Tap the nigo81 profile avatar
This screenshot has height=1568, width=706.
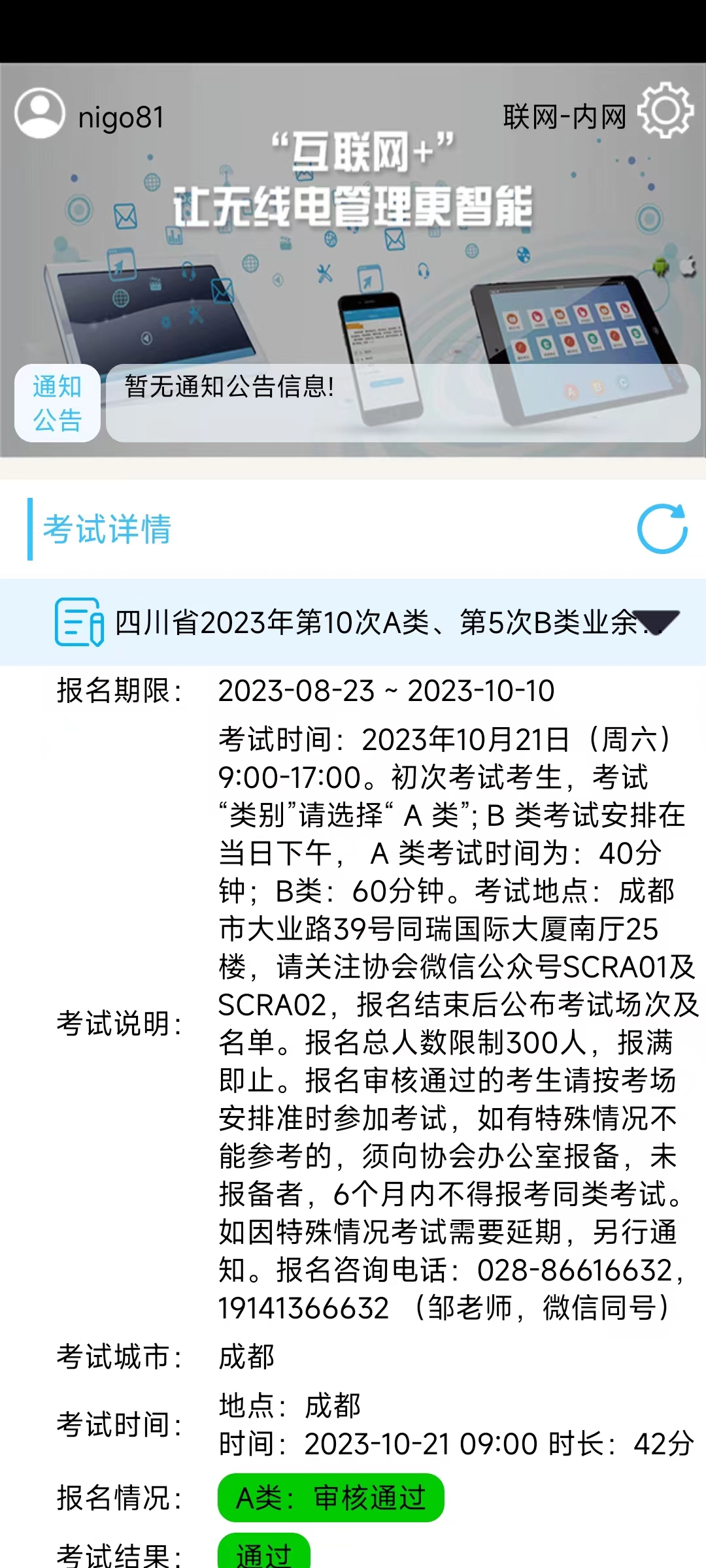coord(40,113)
